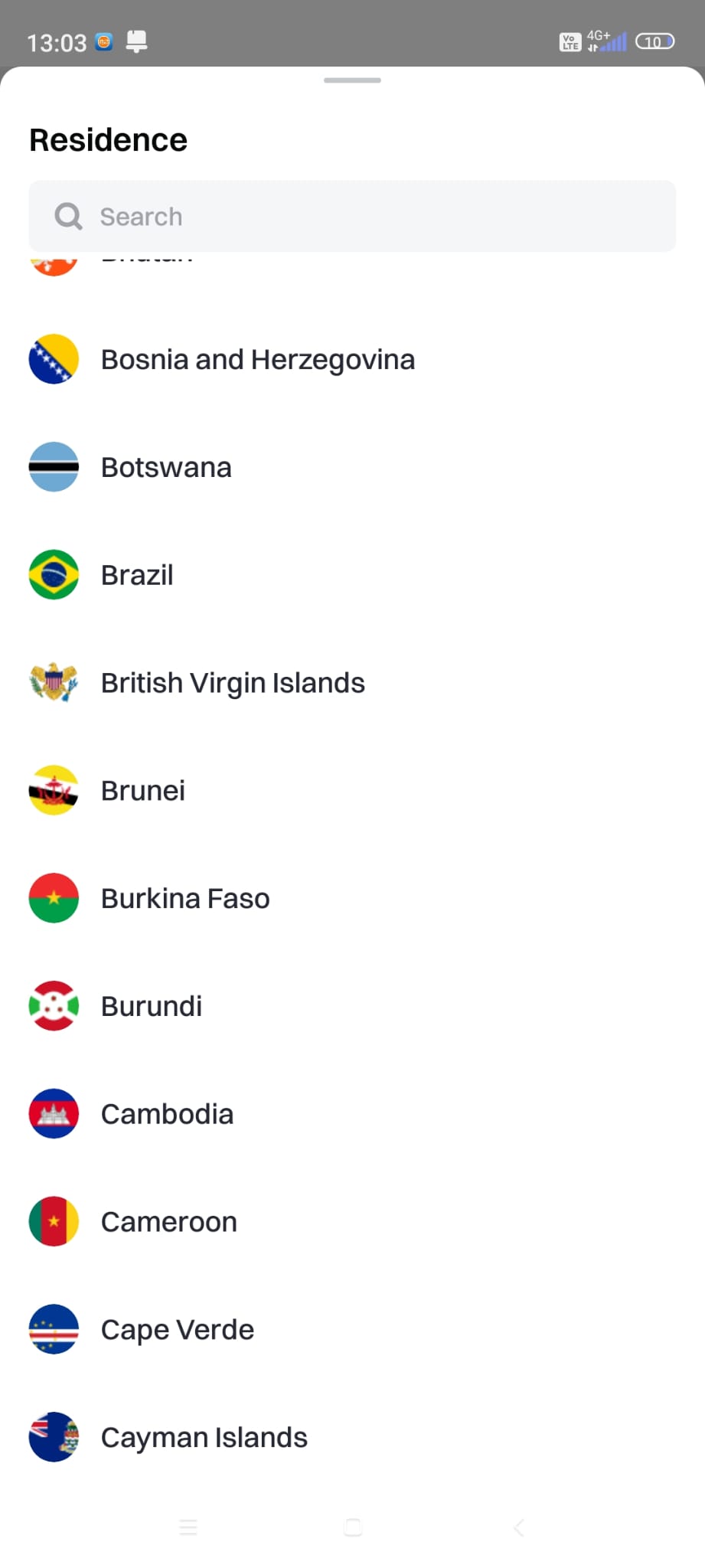Choose Botswana as residence
The height and width of the screenshot is (1568, 705).
(352, 467)
